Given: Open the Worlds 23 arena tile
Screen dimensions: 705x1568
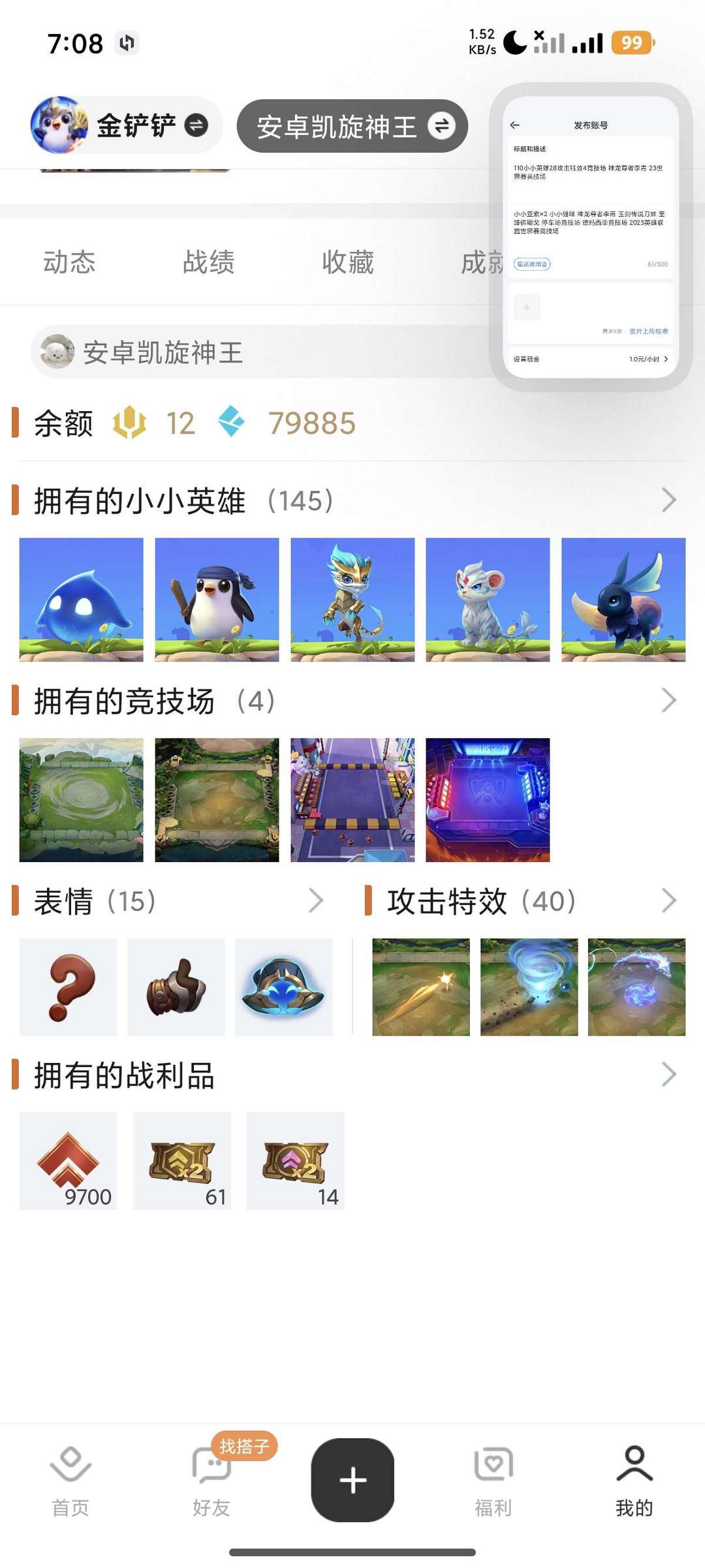Looking at the screenshot, I should click(488, 800).
